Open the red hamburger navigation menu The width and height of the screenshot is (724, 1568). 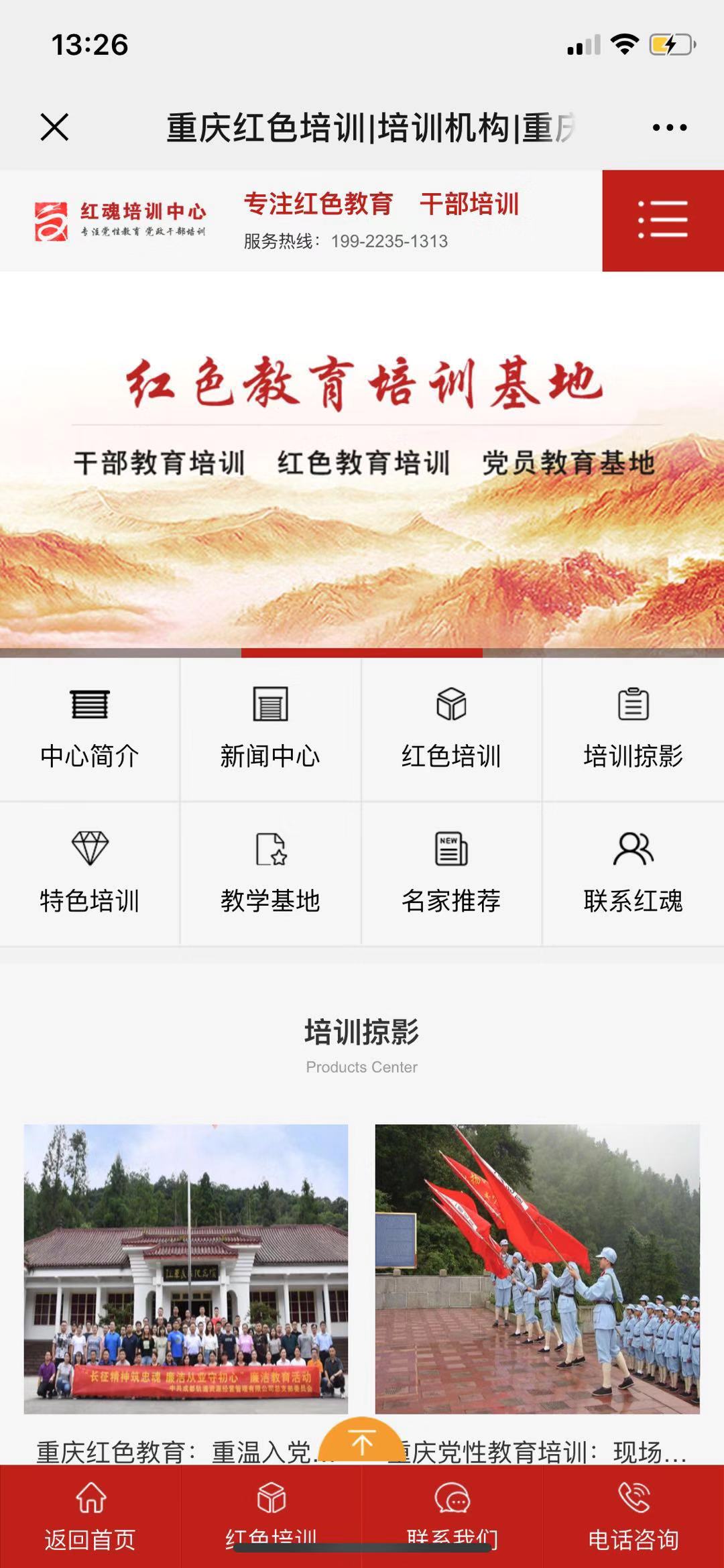pyautogui.click(x=662, y=217)
